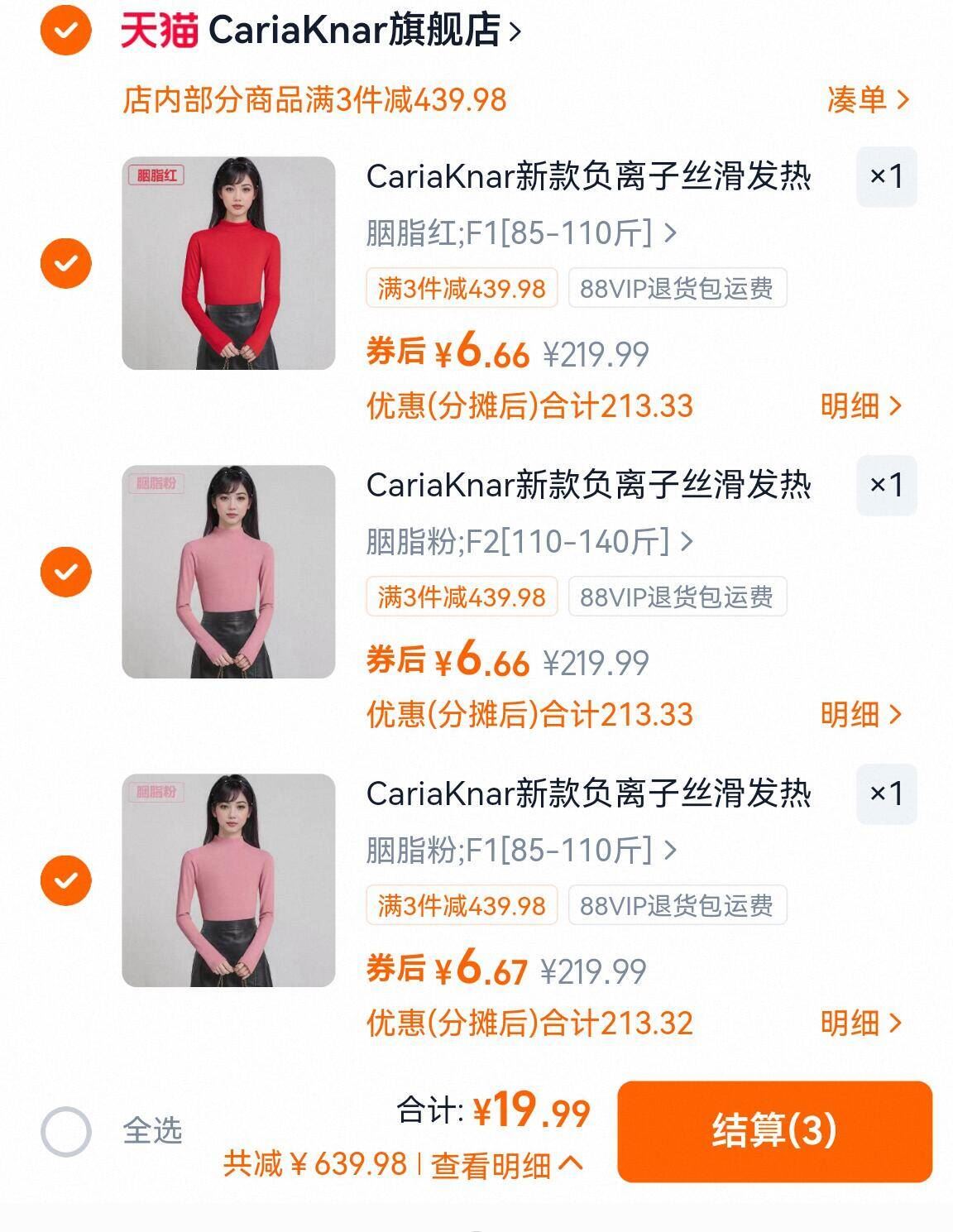Change specs via 胭脂粉;F2[110-140斤] selector

click(529, 542)
